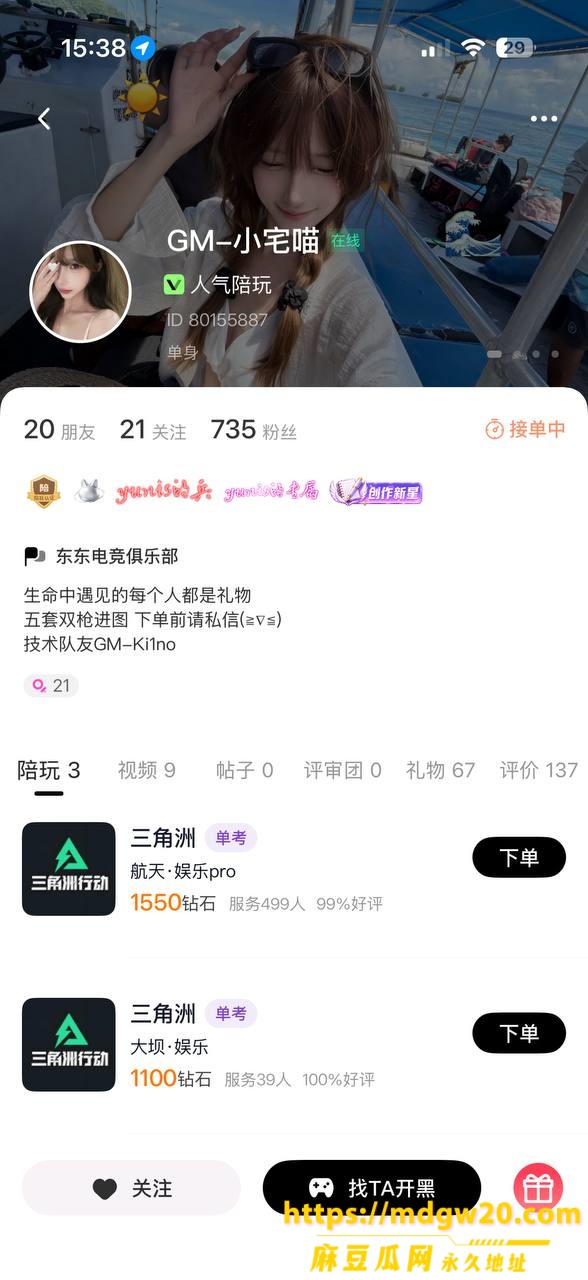The height and width of the screenshot is (1280, 588).
Task: View the 21 关注 following list
Action: tap(153, 430)
